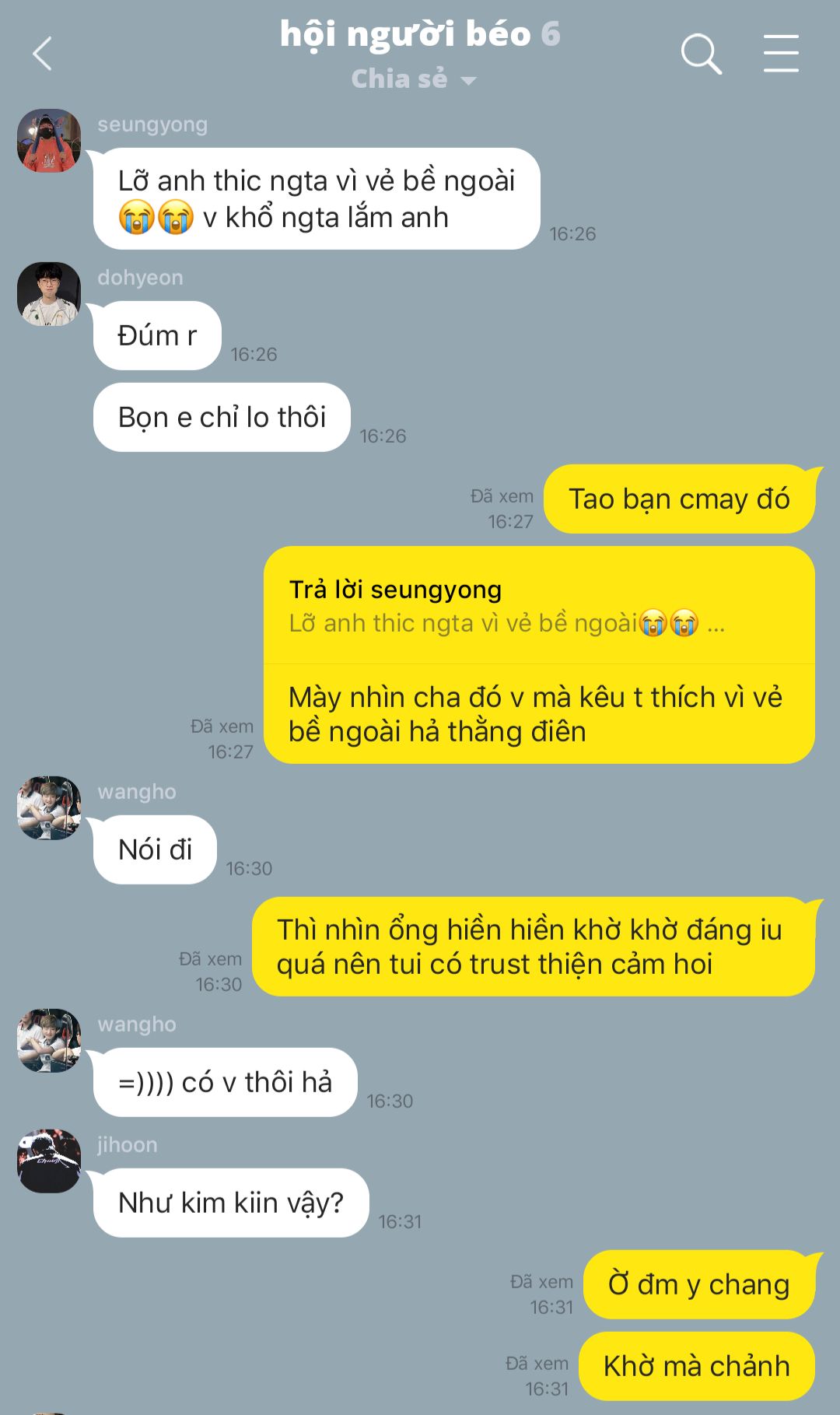Tap wangho's avatar beside "Nói đi"
Image resolution: width=840 pixels, height=1415 pixels.
pyautogui.click(x=49, y=808)
